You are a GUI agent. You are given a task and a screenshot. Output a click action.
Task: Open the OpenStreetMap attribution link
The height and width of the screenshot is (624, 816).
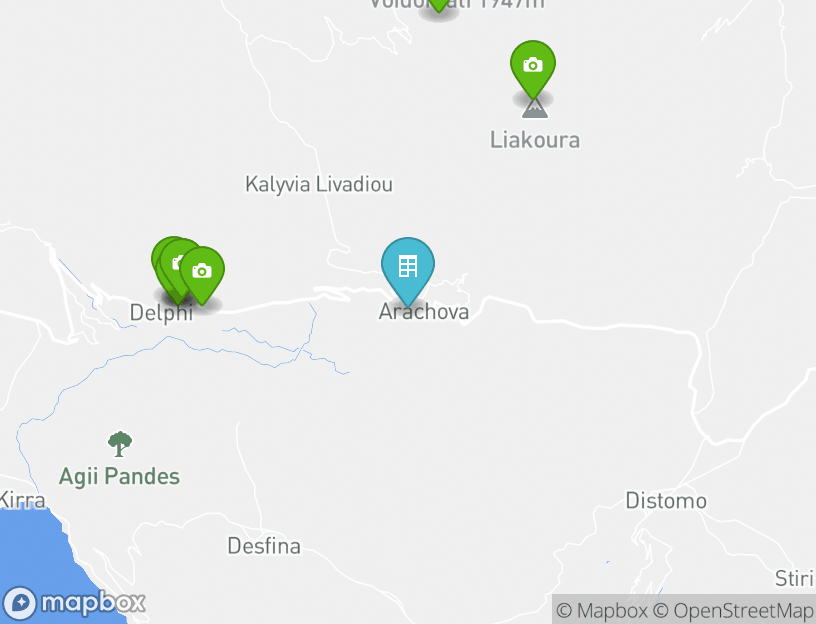[x=734, y=610]
